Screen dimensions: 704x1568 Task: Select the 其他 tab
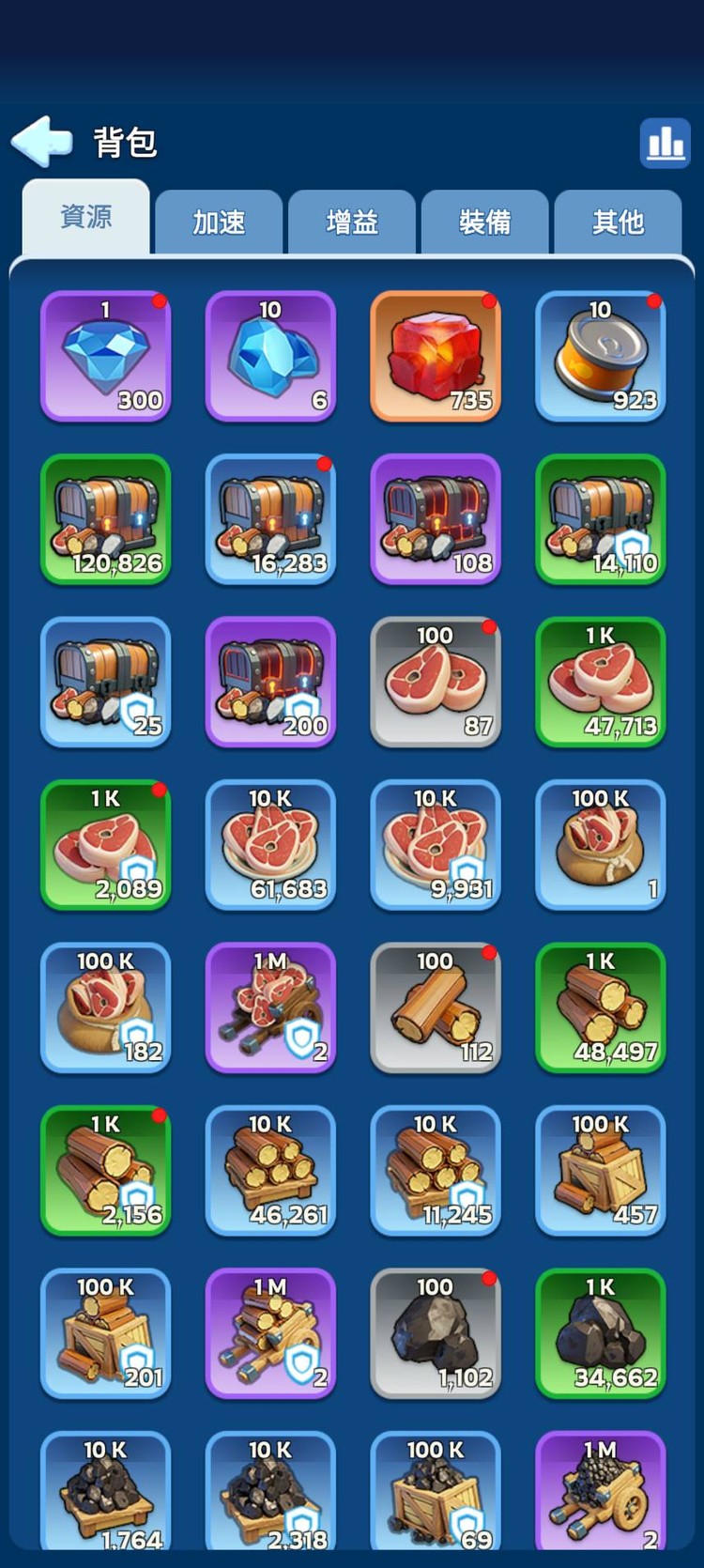[x=618, y=223]
